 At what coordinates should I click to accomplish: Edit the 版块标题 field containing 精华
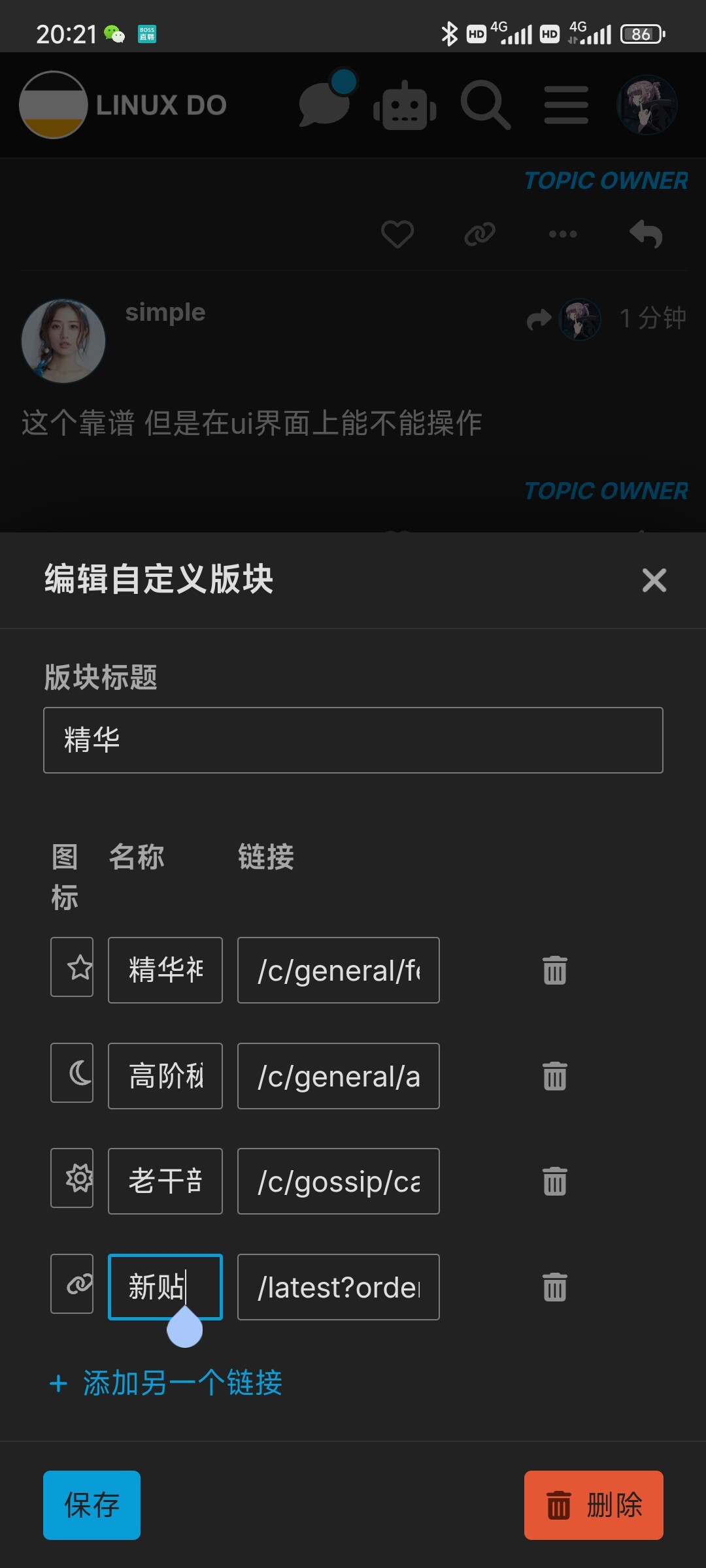[353, 740]
